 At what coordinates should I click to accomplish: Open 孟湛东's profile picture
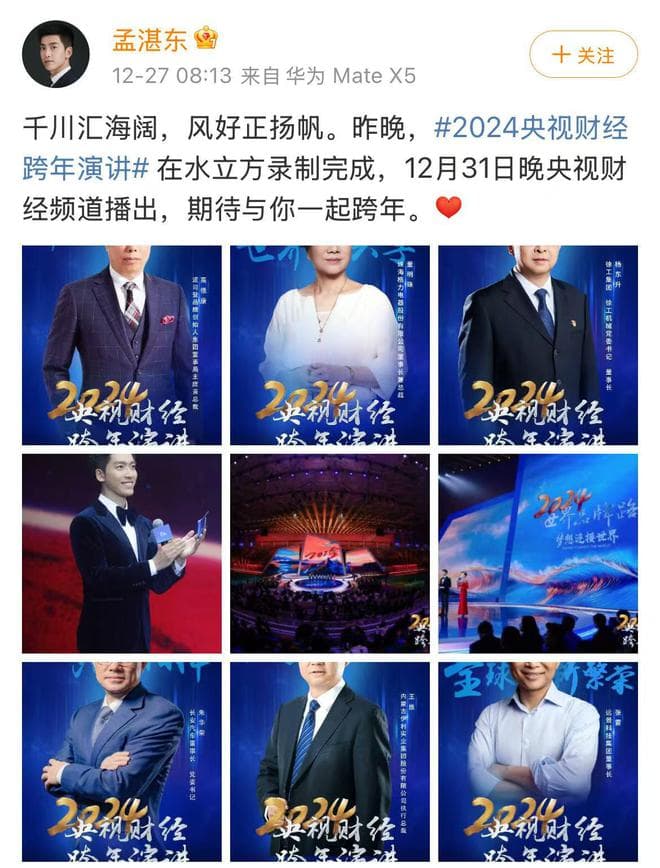click(56, 54)
